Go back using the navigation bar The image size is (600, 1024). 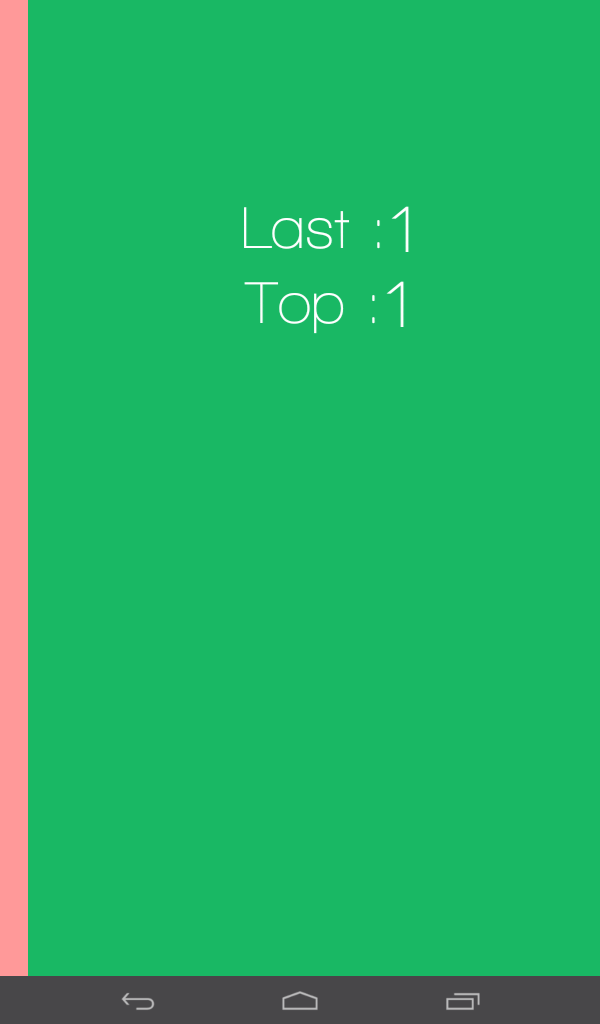(138, 1001)
